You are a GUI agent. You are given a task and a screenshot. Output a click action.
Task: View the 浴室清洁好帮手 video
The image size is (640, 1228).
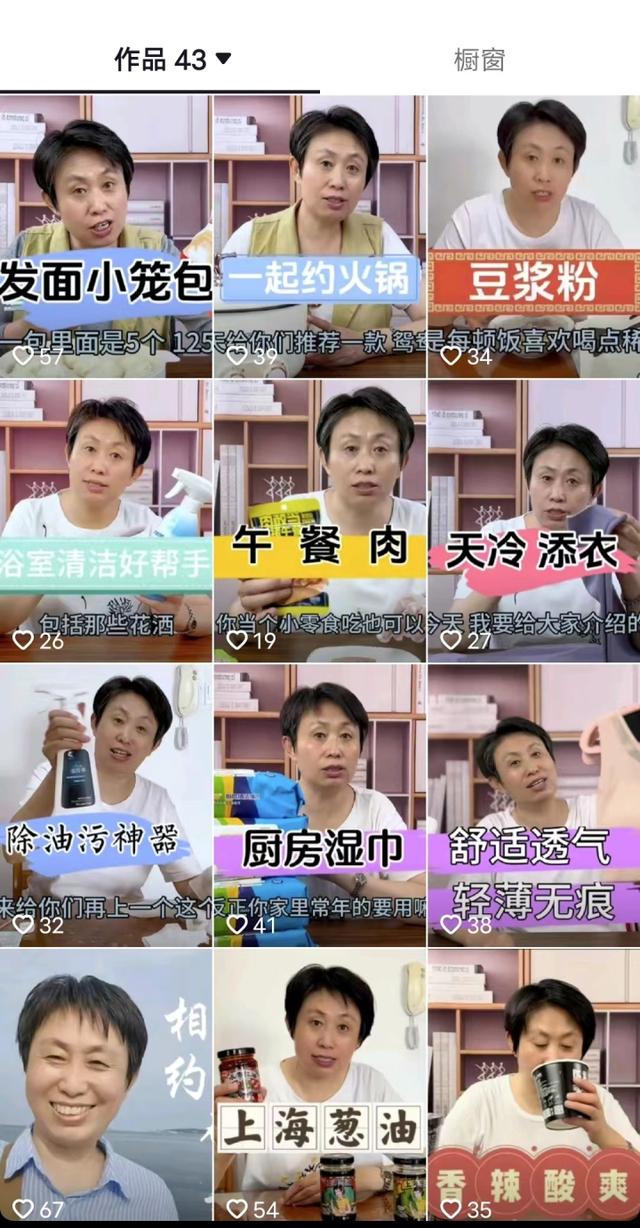[106, 520]
